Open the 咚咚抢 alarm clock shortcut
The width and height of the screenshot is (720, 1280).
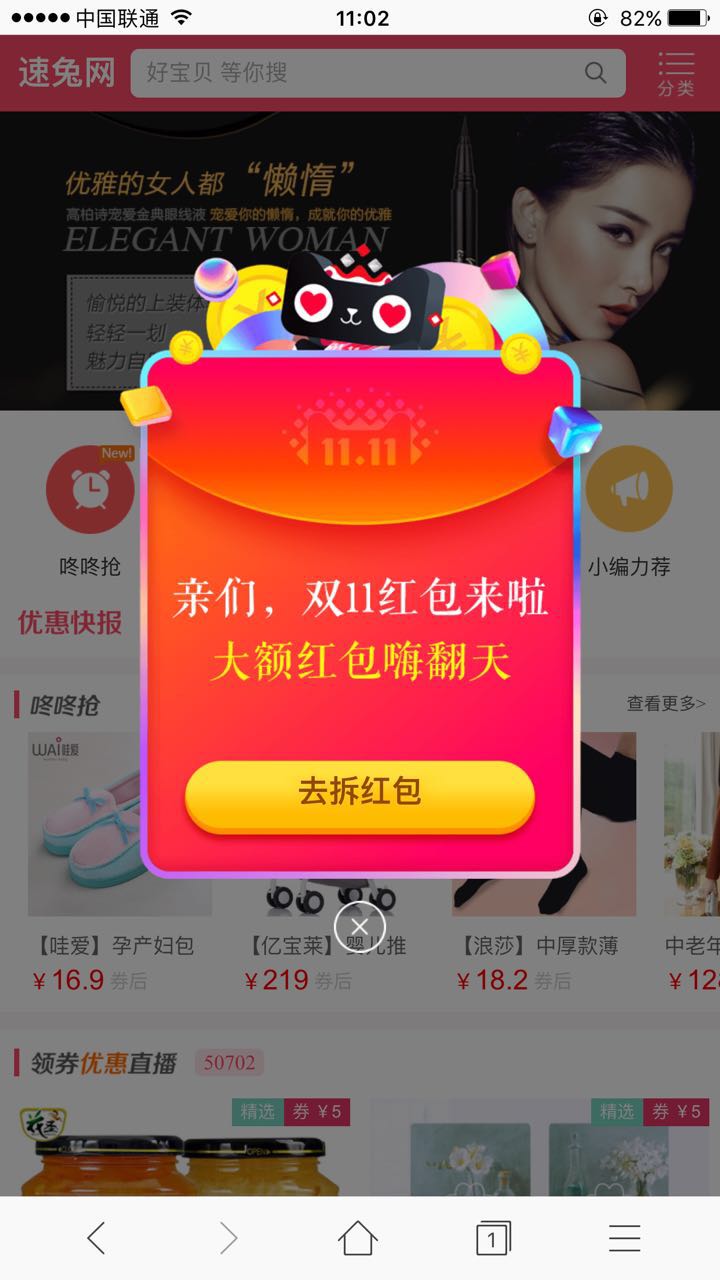click(x=90, y=491)
